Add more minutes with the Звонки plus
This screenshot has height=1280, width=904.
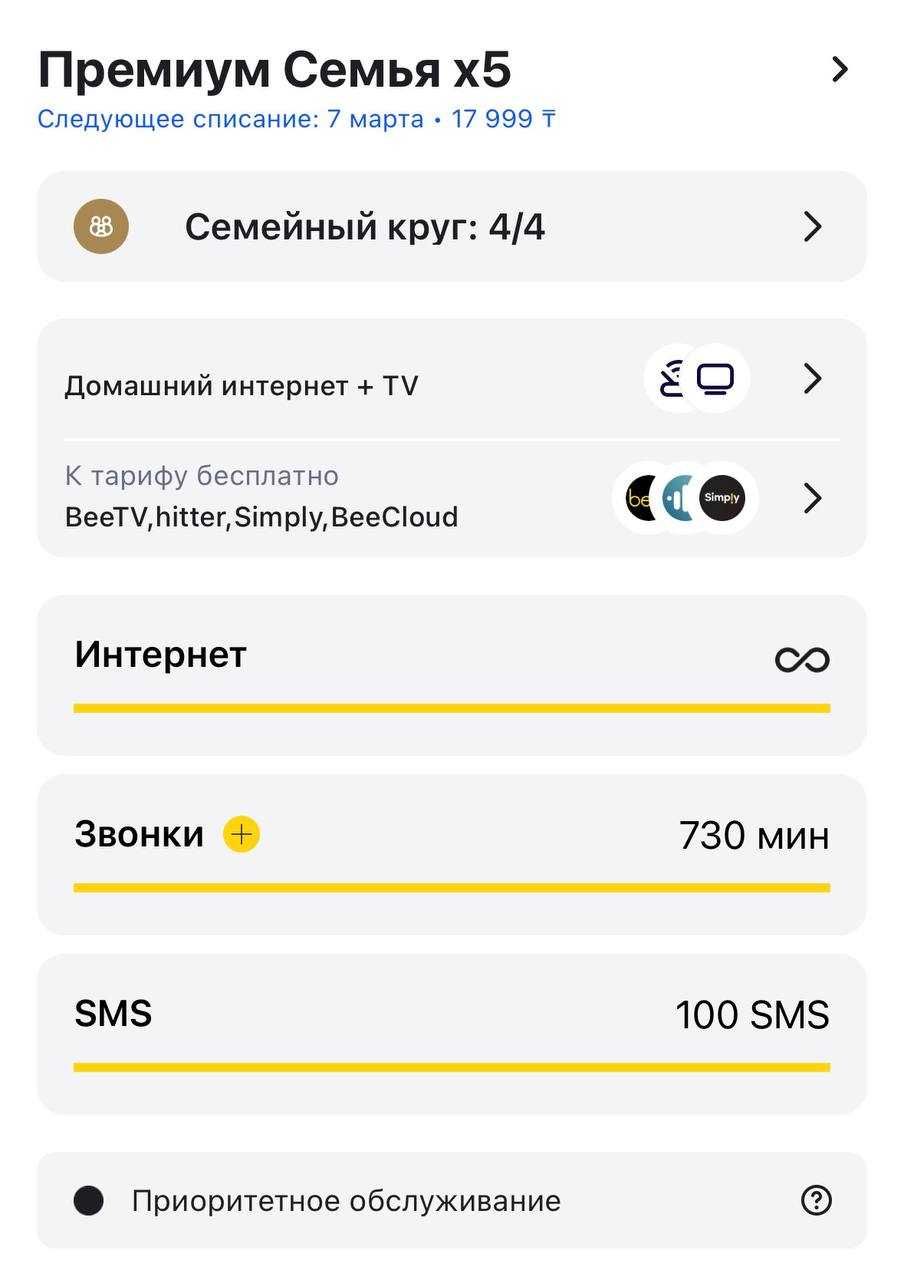pos(241,834)
